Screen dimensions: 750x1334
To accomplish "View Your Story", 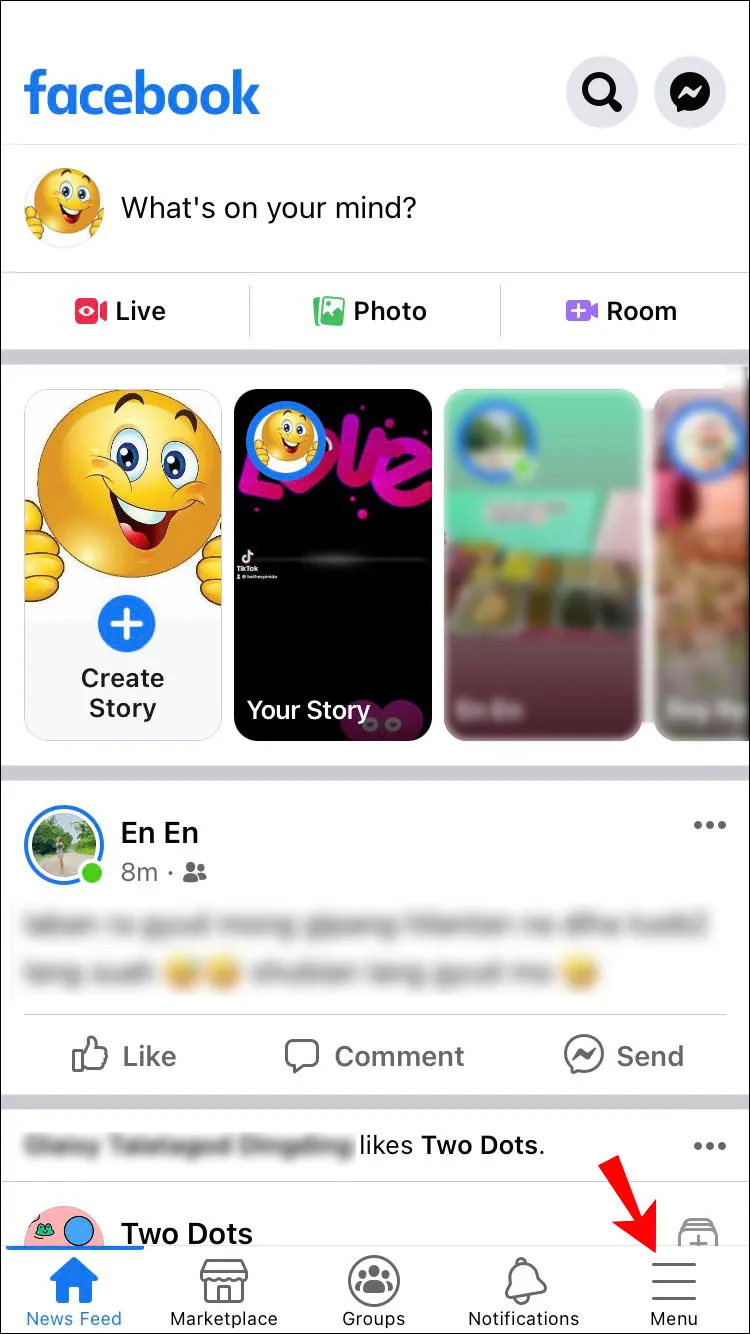I will (333, 565).
